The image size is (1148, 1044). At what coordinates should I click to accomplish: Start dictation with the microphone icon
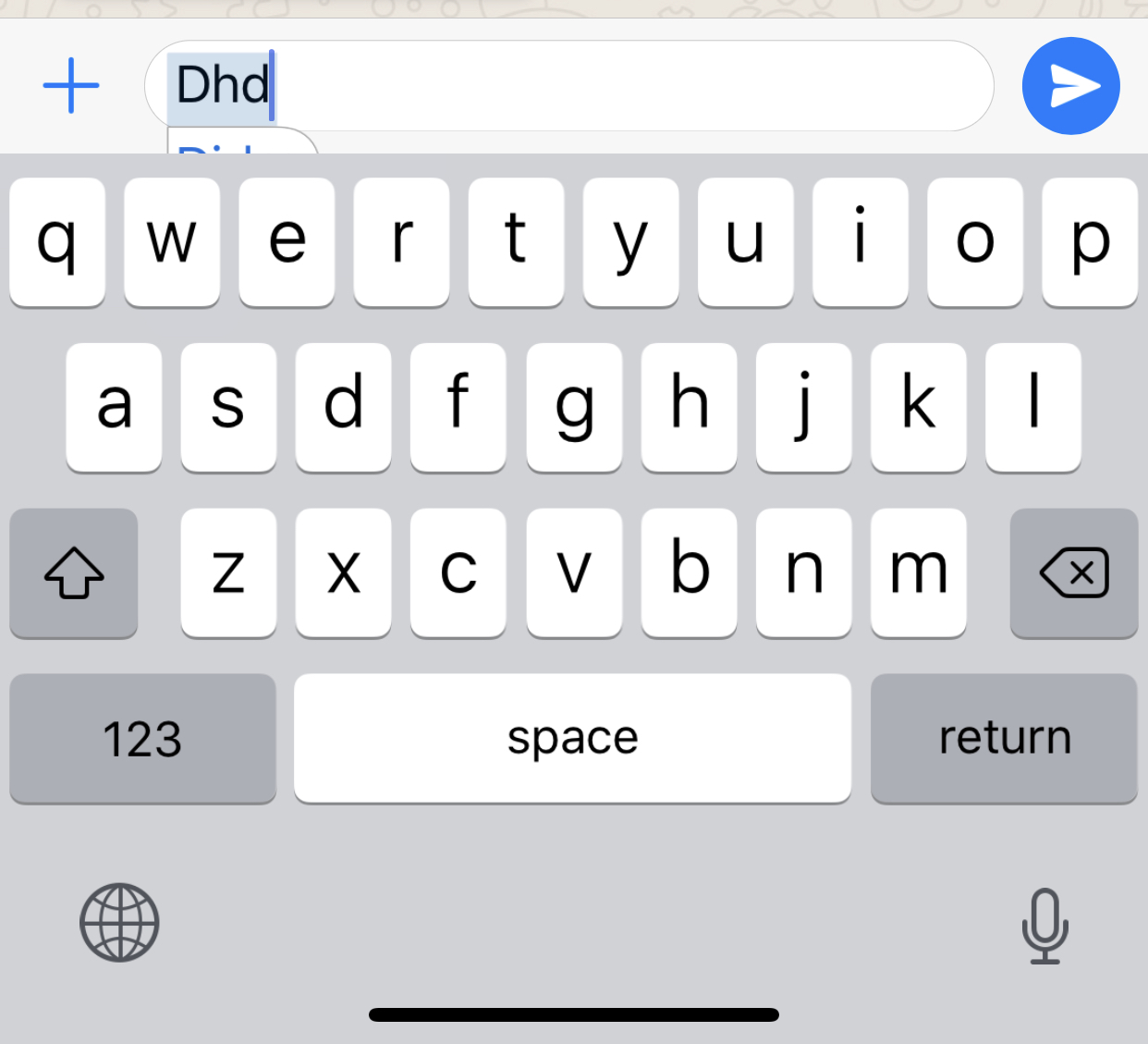1044,926
